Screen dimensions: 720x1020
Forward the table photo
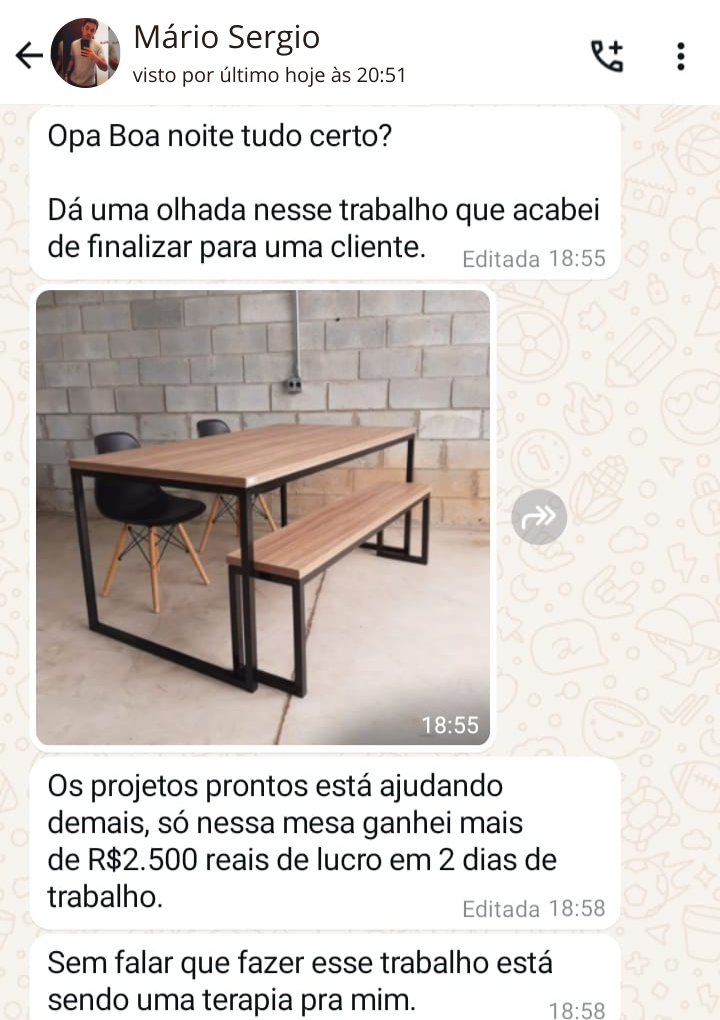(x=539, y=517)
